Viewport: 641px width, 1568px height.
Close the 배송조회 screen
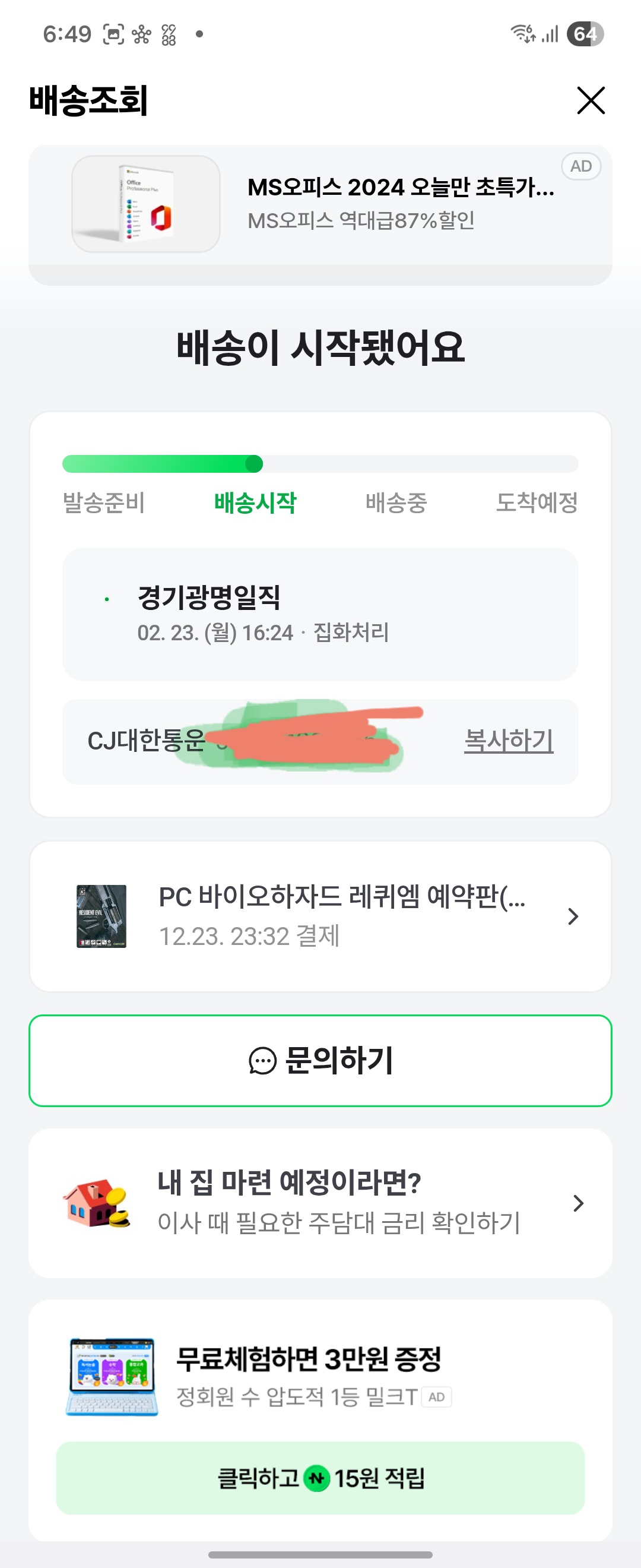pos(591,100)
